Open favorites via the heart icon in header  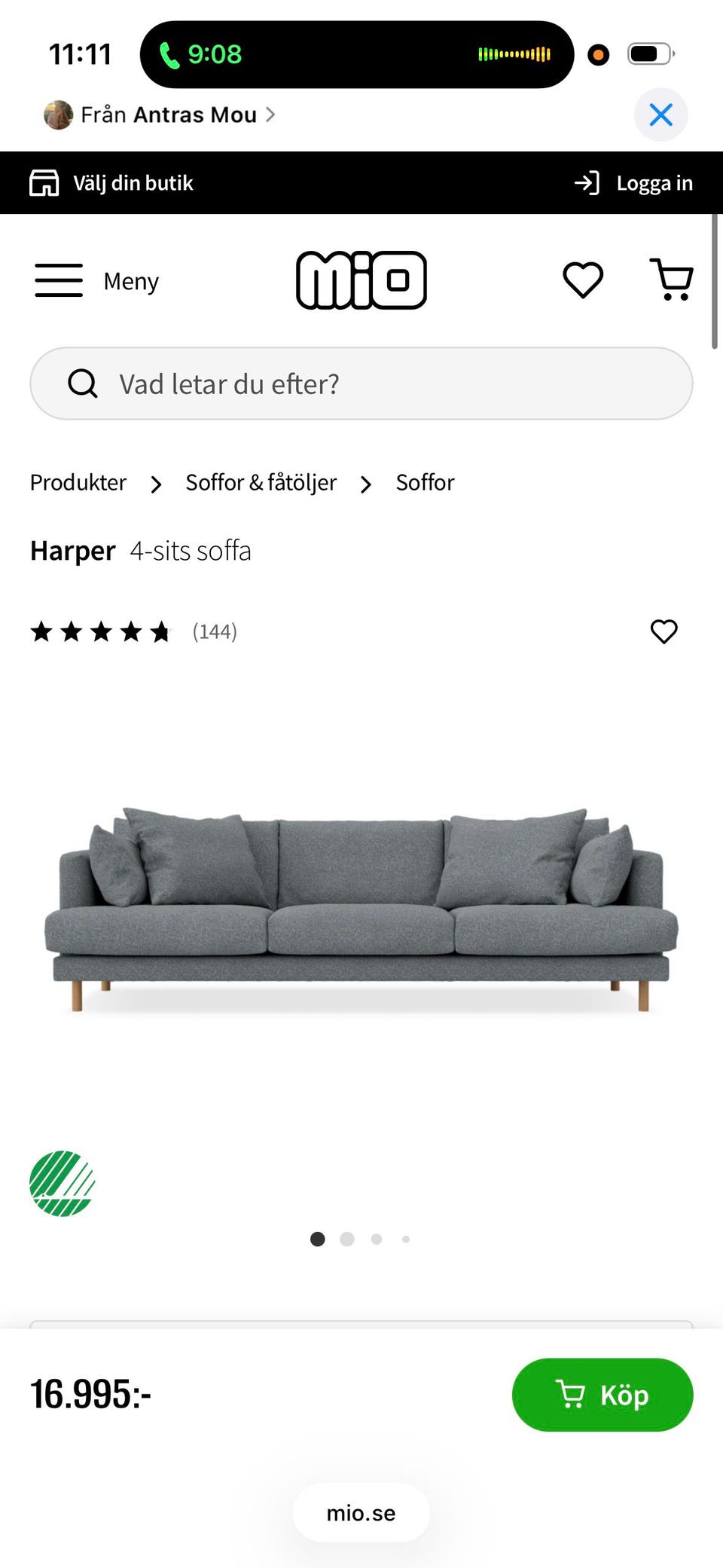[x=583, y=280]
